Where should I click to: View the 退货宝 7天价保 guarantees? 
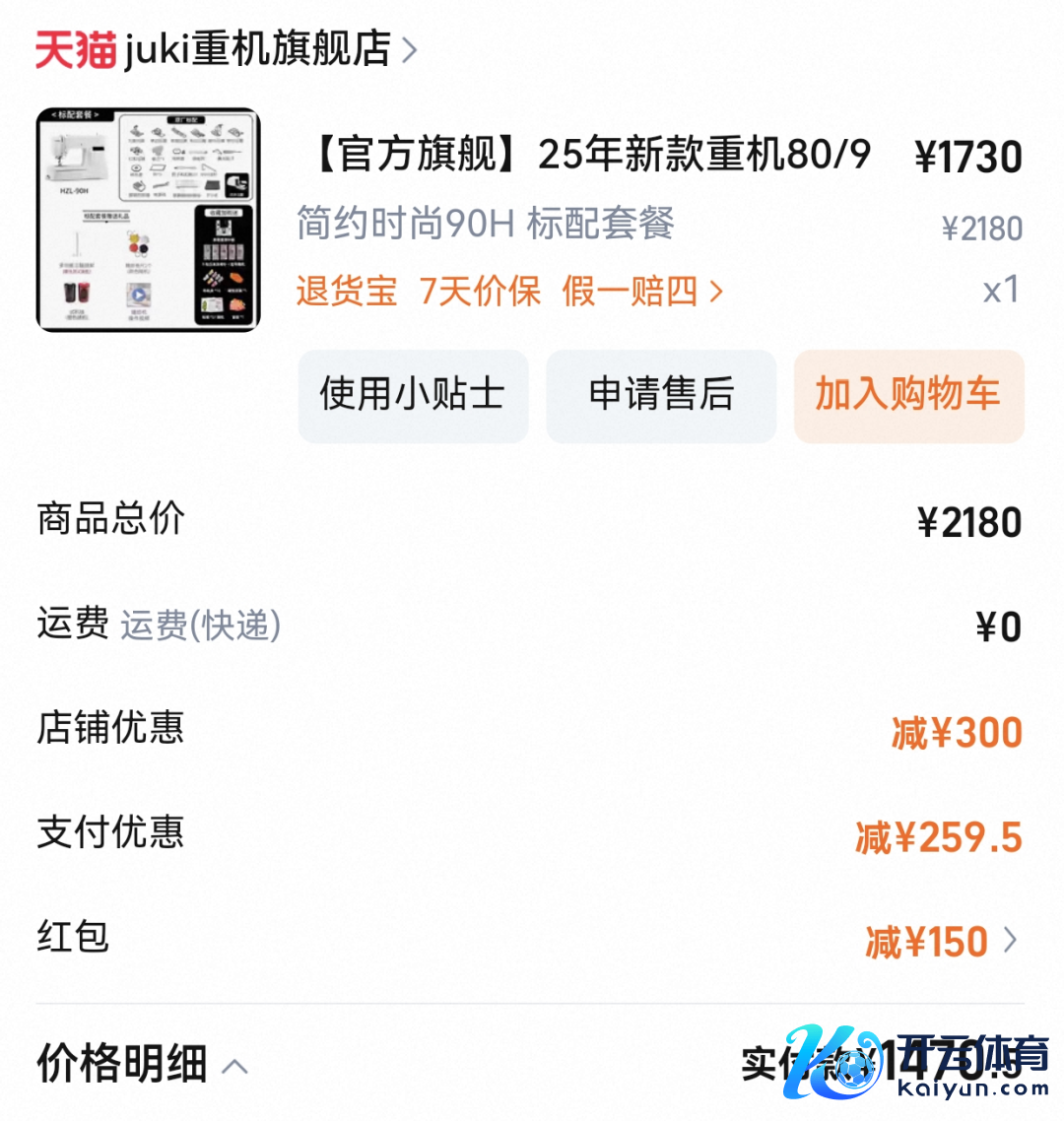tap(509, 292)
